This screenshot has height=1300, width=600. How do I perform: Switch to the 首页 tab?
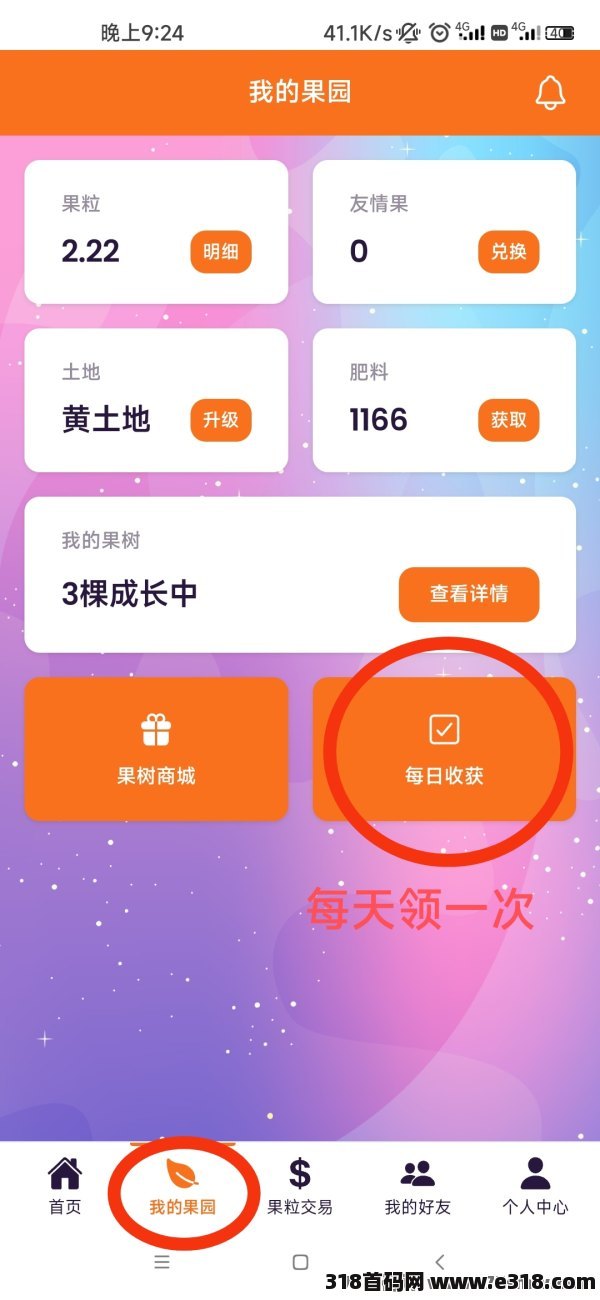click(x=65, y=1187)
